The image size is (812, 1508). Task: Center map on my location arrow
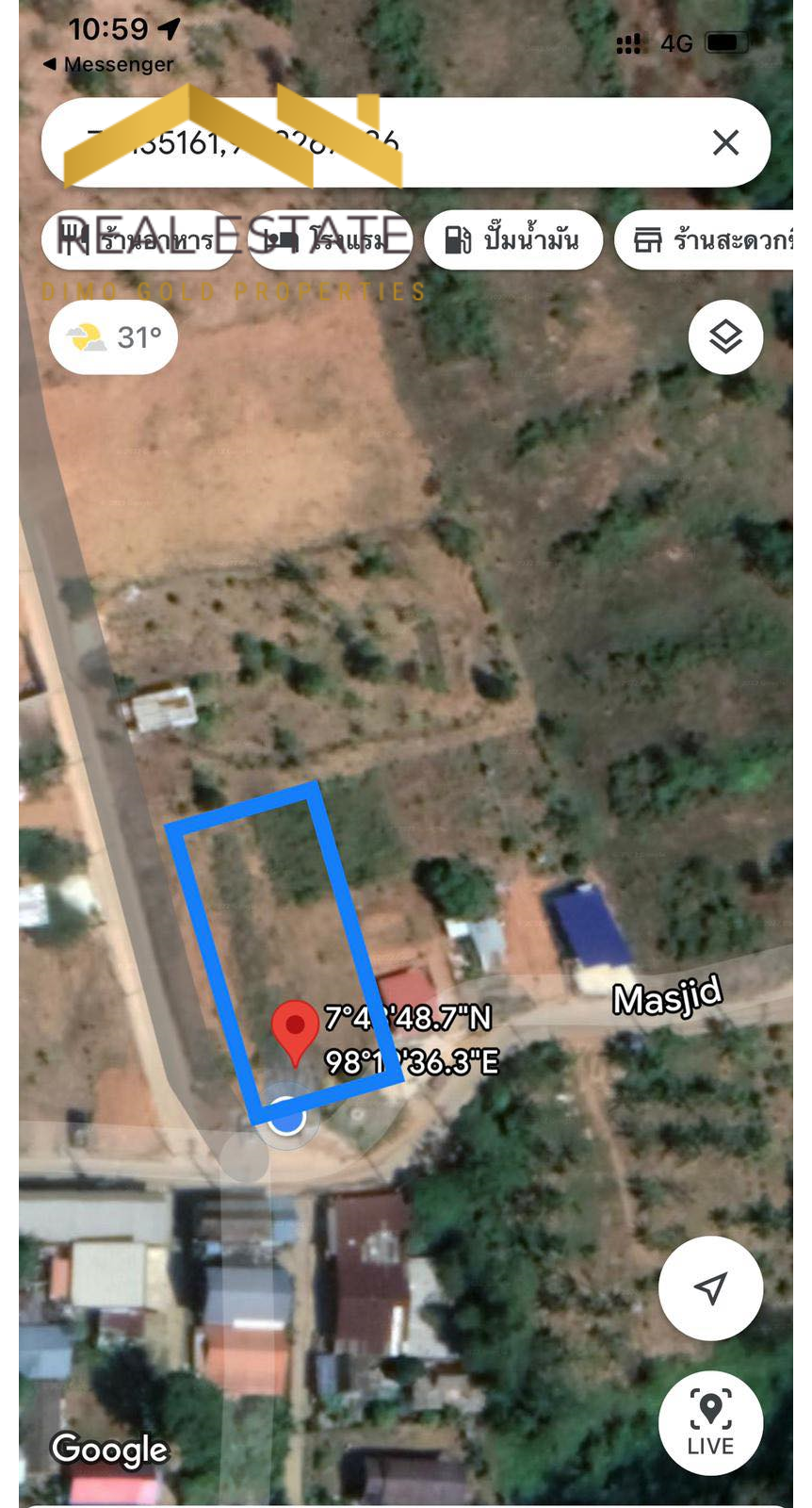point(710,1287)
